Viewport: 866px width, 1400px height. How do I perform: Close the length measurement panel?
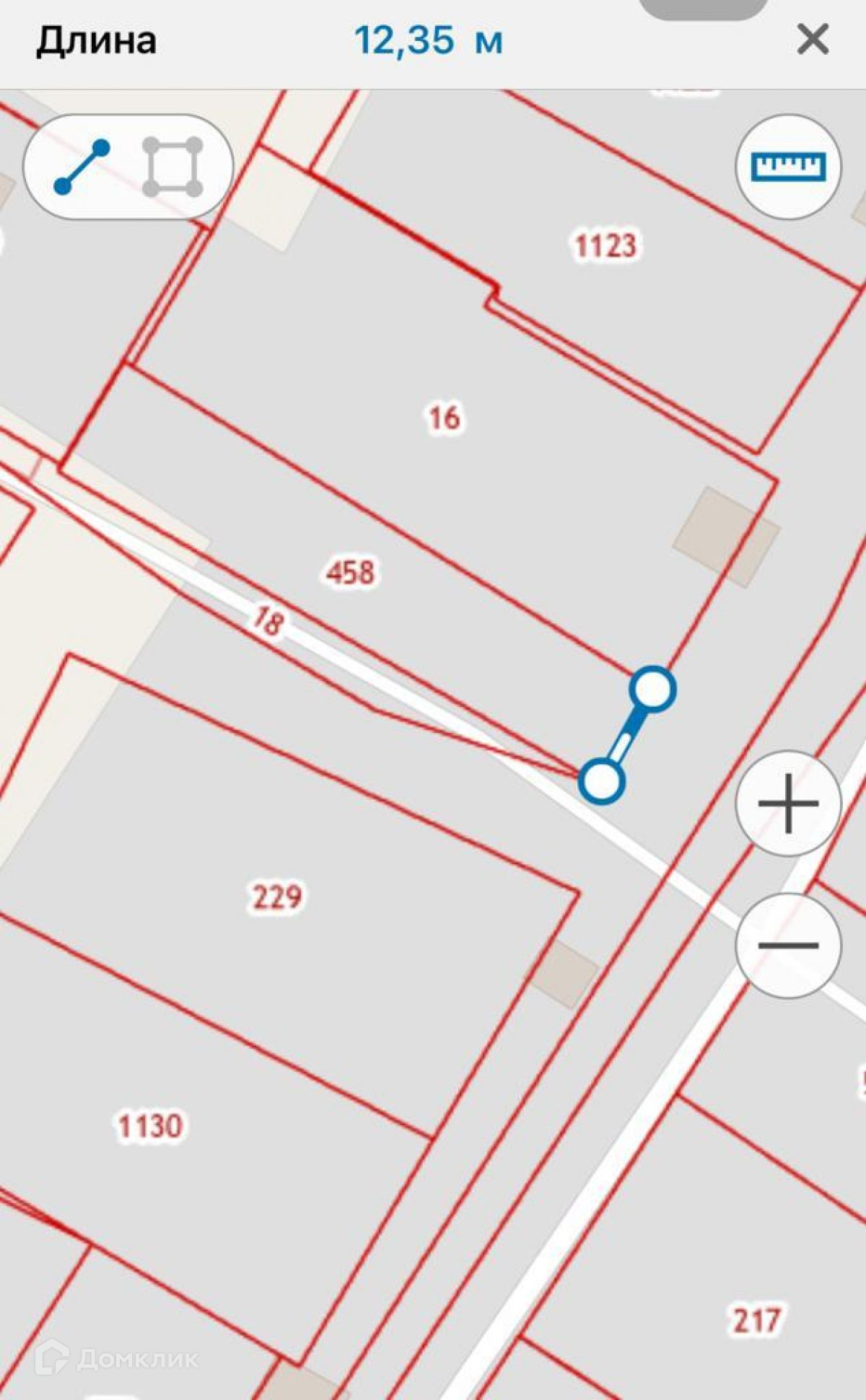point(813,40)
